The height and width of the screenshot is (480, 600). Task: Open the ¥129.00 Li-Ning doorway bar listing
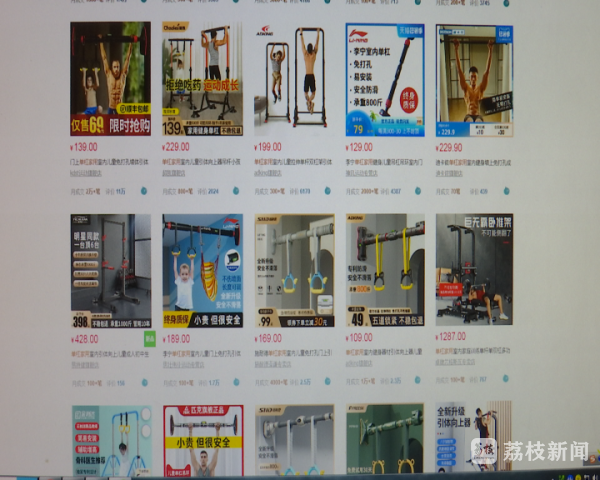(385, 80)
